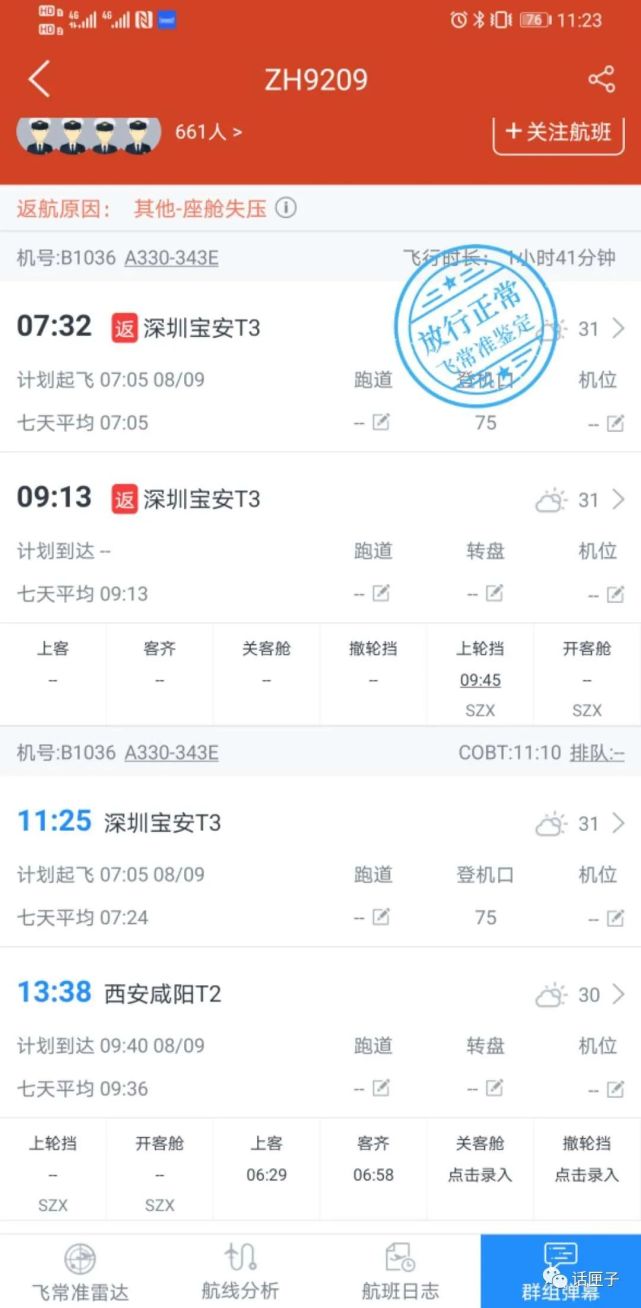Open aircraft type A330-343E in first segment
Screen dimensions: 641x1308
[x=171, y=257]
